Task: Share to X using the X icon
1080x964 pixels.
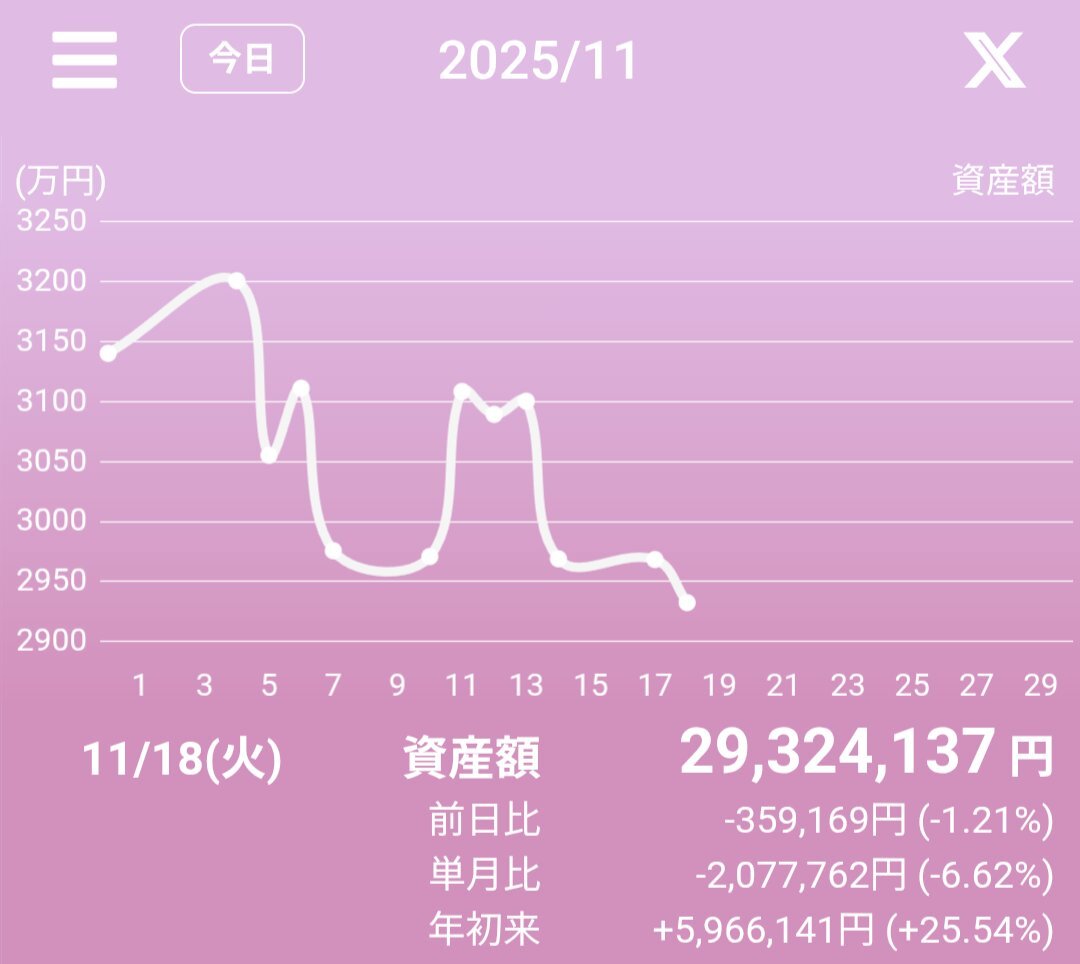Action: click(x=995, y=60)
